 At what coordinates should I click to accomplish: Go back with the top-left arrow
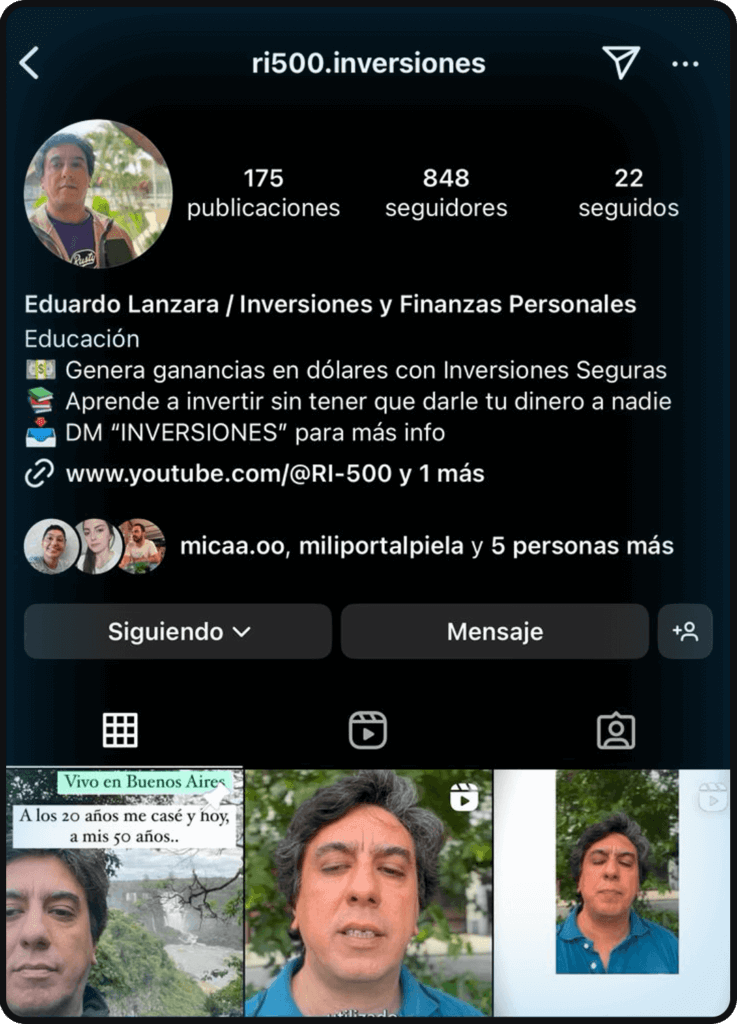(x=30, y=64)
